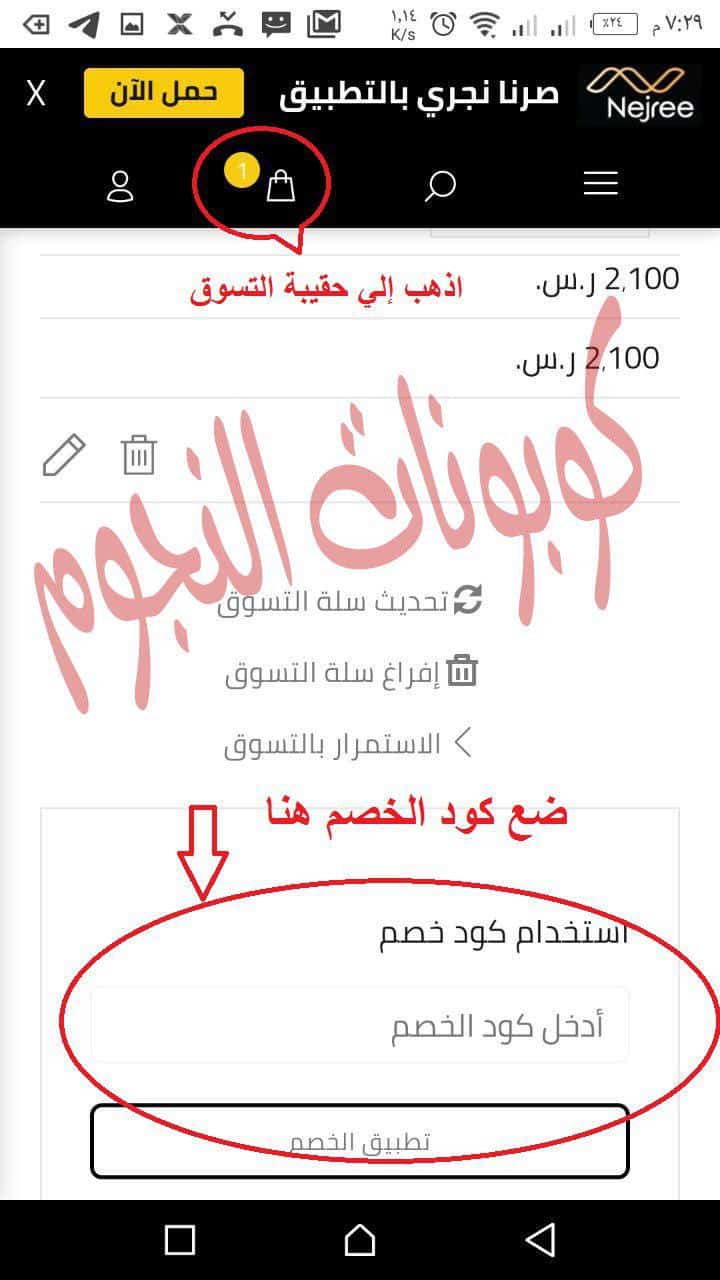The height and width of the screenshot is (1280, 720).
Task: Go back with the system back button
Action: click(540, 1240)
